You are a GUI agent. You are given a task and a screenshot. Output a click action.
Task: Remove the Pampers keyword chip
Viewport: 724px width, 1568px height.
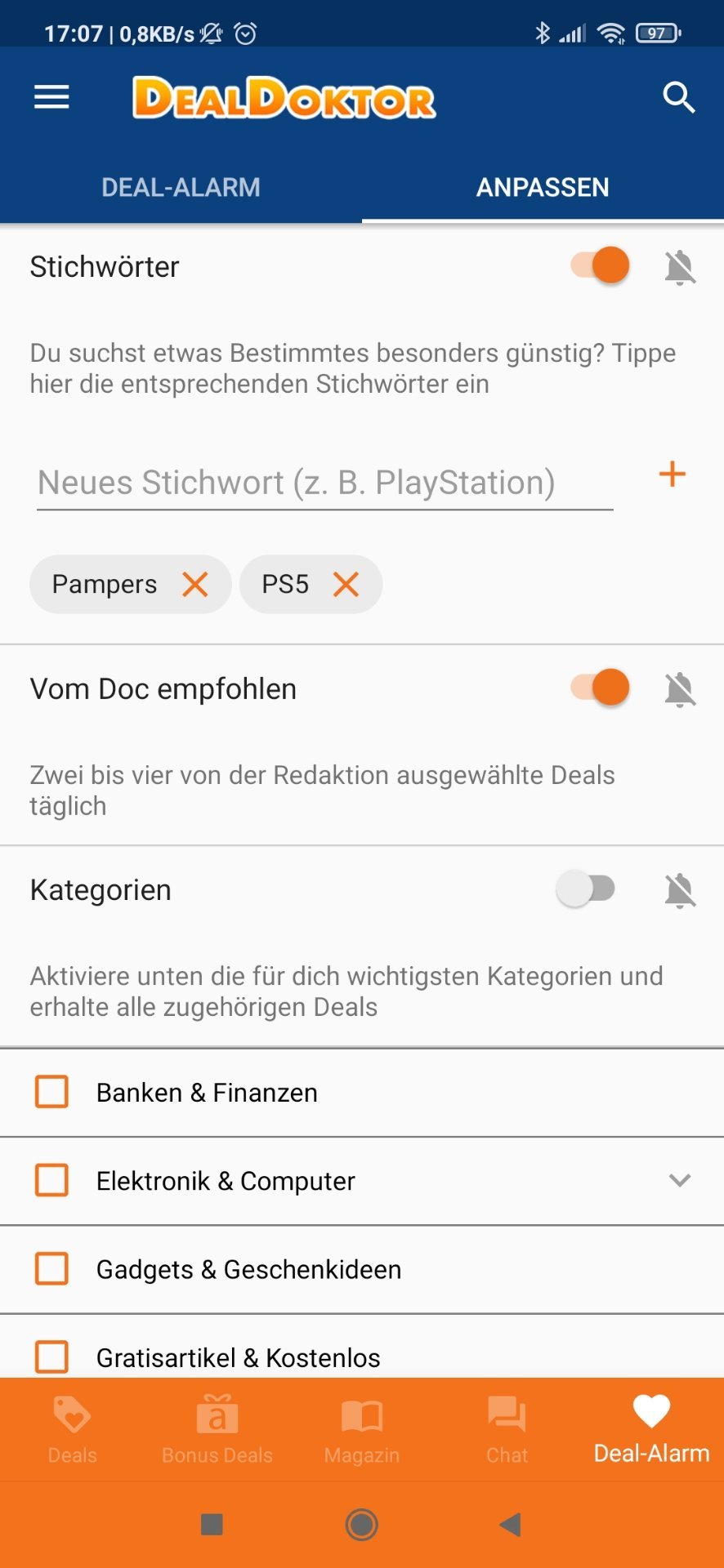(x=195, y=584)
